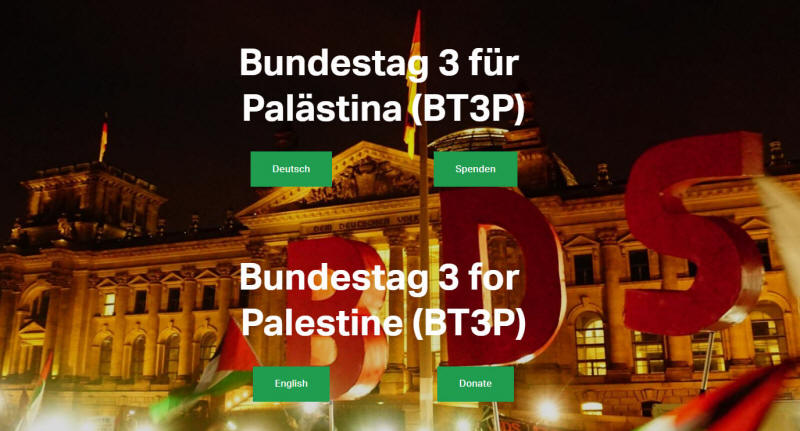800x431 pixels.
Task: Tap the Spenden button
Action: [x=475, y=169]
